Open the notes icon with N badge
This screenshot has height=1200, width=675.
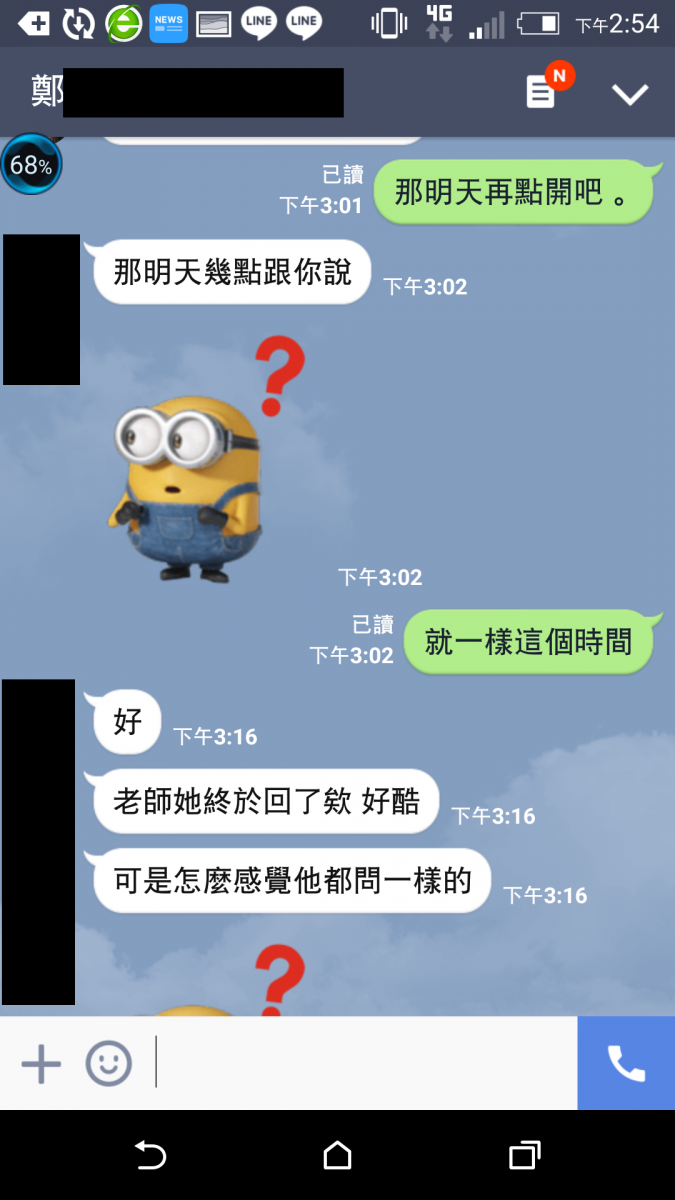click(541, 93)
